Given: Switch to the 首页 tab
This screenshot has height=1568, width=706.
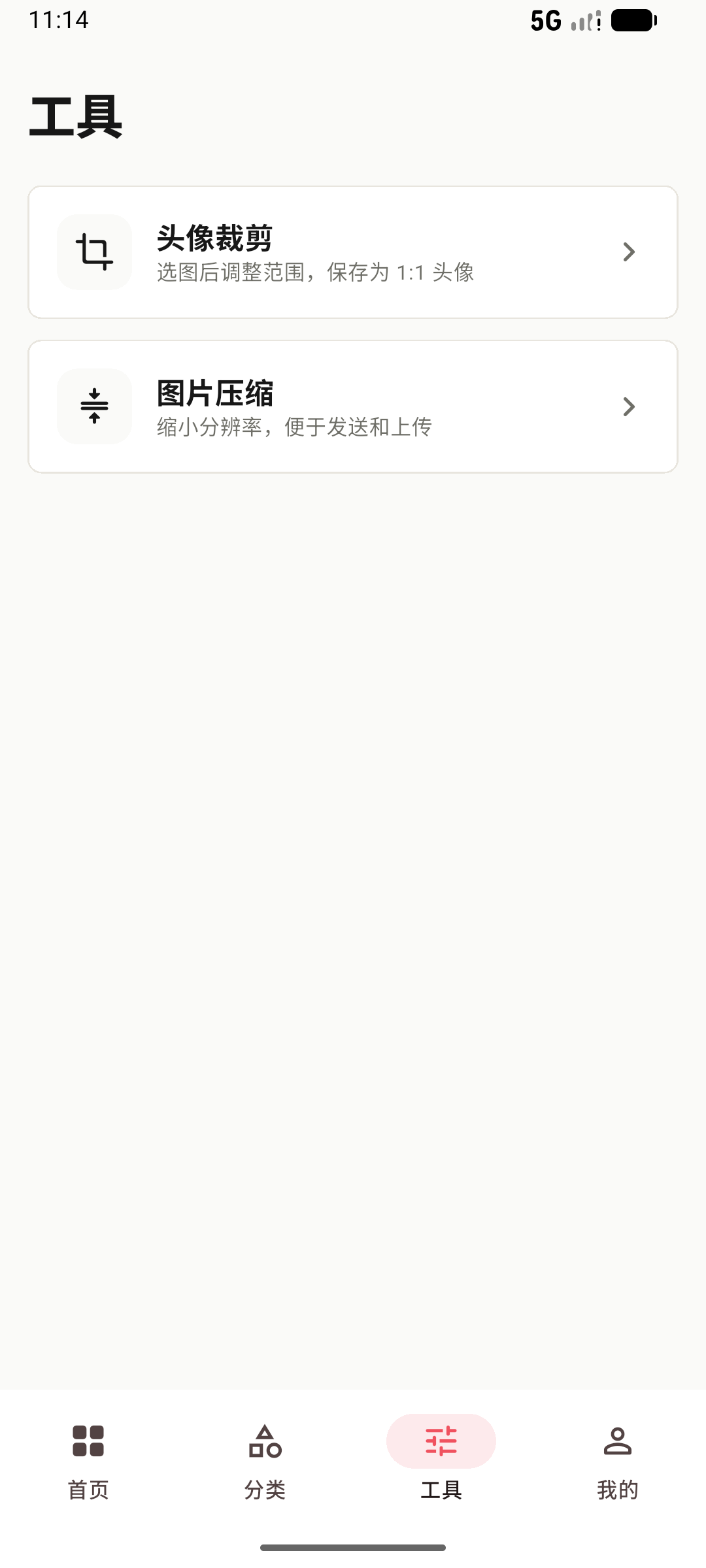Looking at the screenshot, I should [88, 1462].
